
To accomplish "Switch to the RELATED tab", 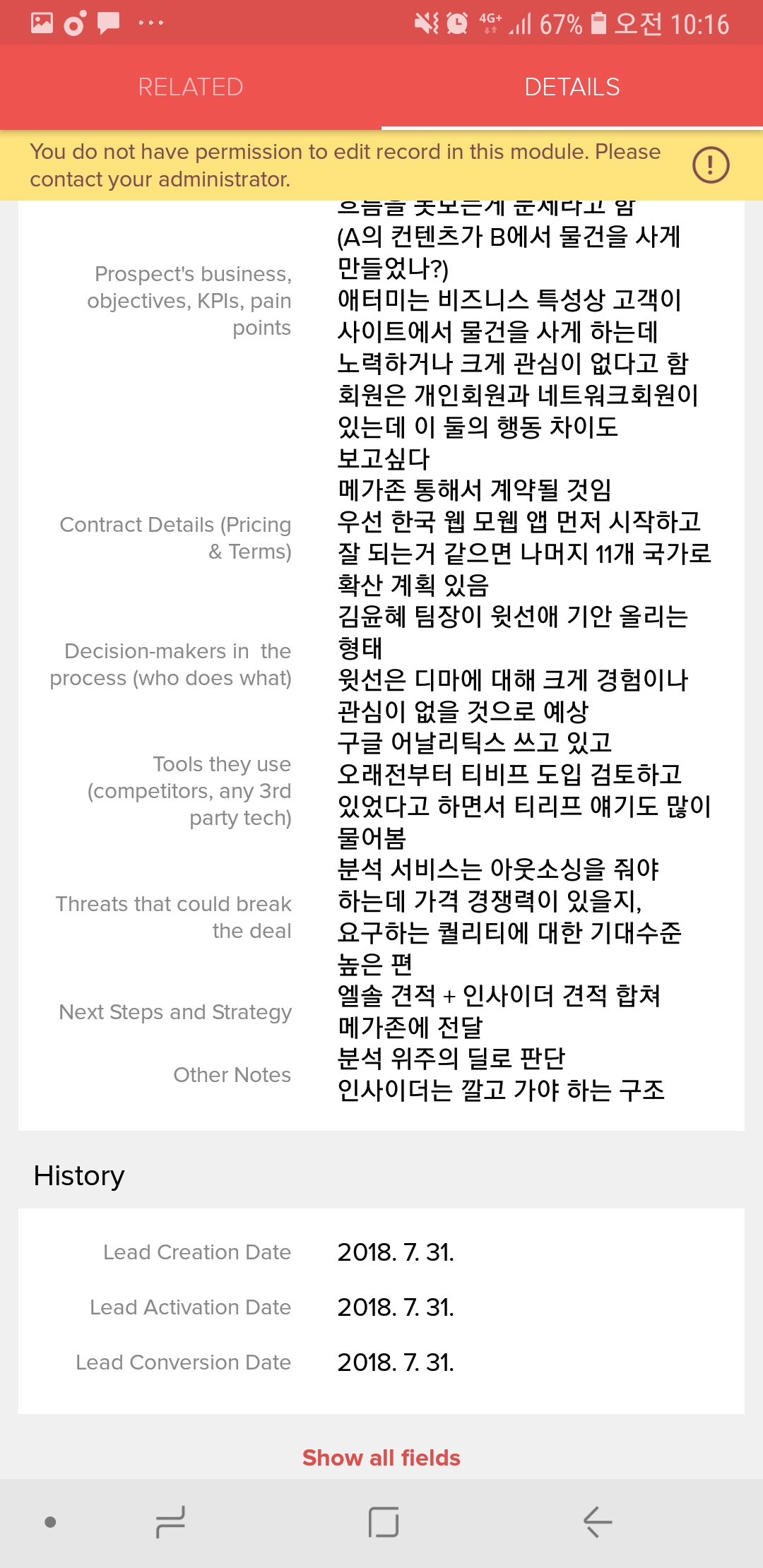I will coord(191,87).
